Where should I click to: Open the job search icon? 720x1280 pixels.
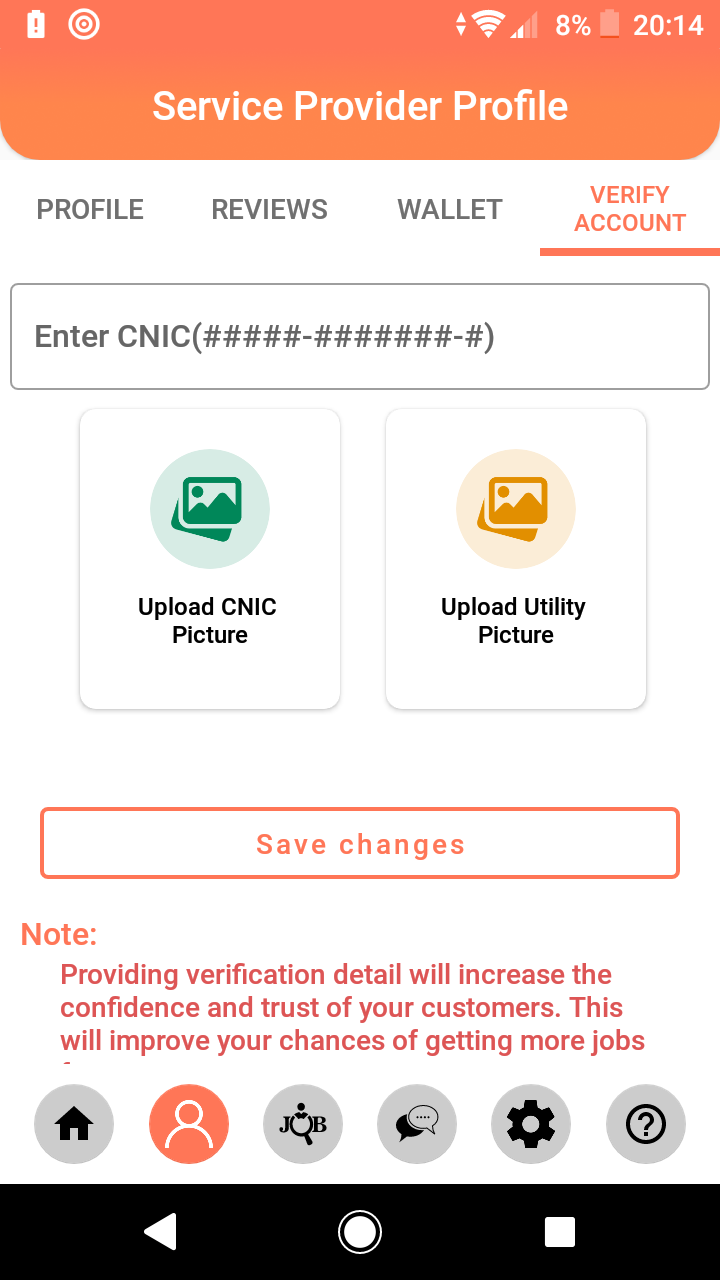click(303, 1125)
